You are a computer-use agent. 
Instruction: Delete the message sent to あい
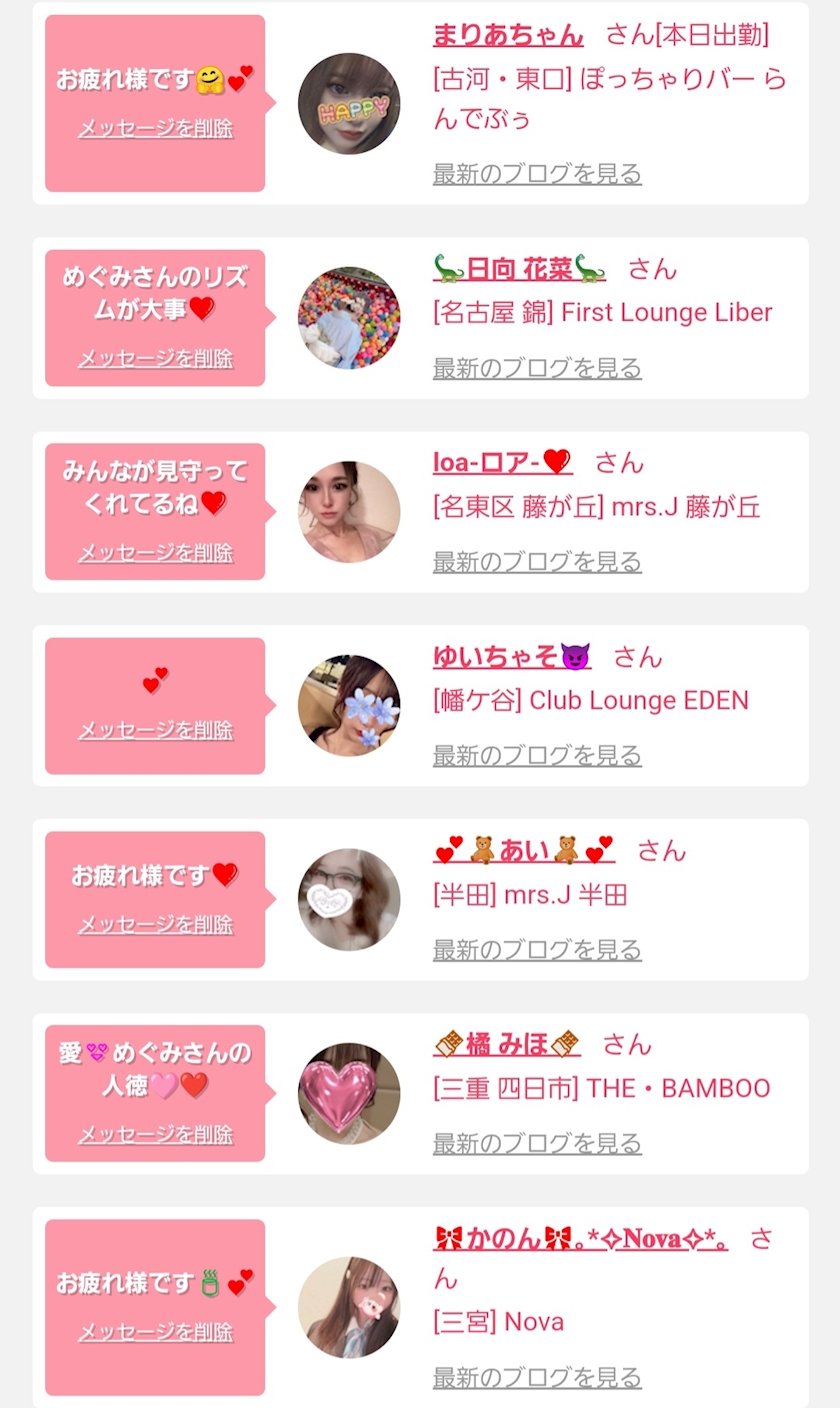tap(155, 924)
